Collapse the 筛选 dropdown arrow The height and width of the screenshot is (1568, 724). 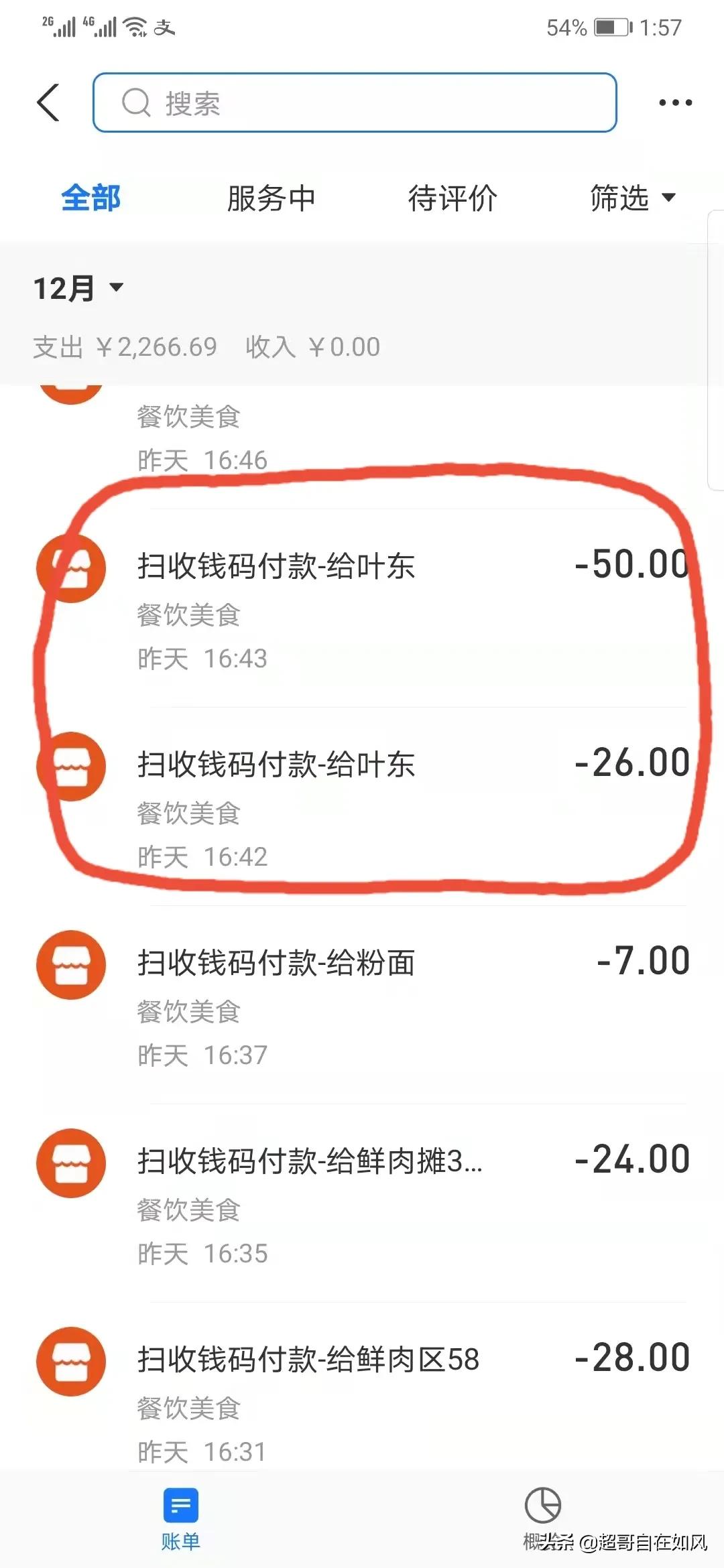pyautogui.click(x=670, y=198)
